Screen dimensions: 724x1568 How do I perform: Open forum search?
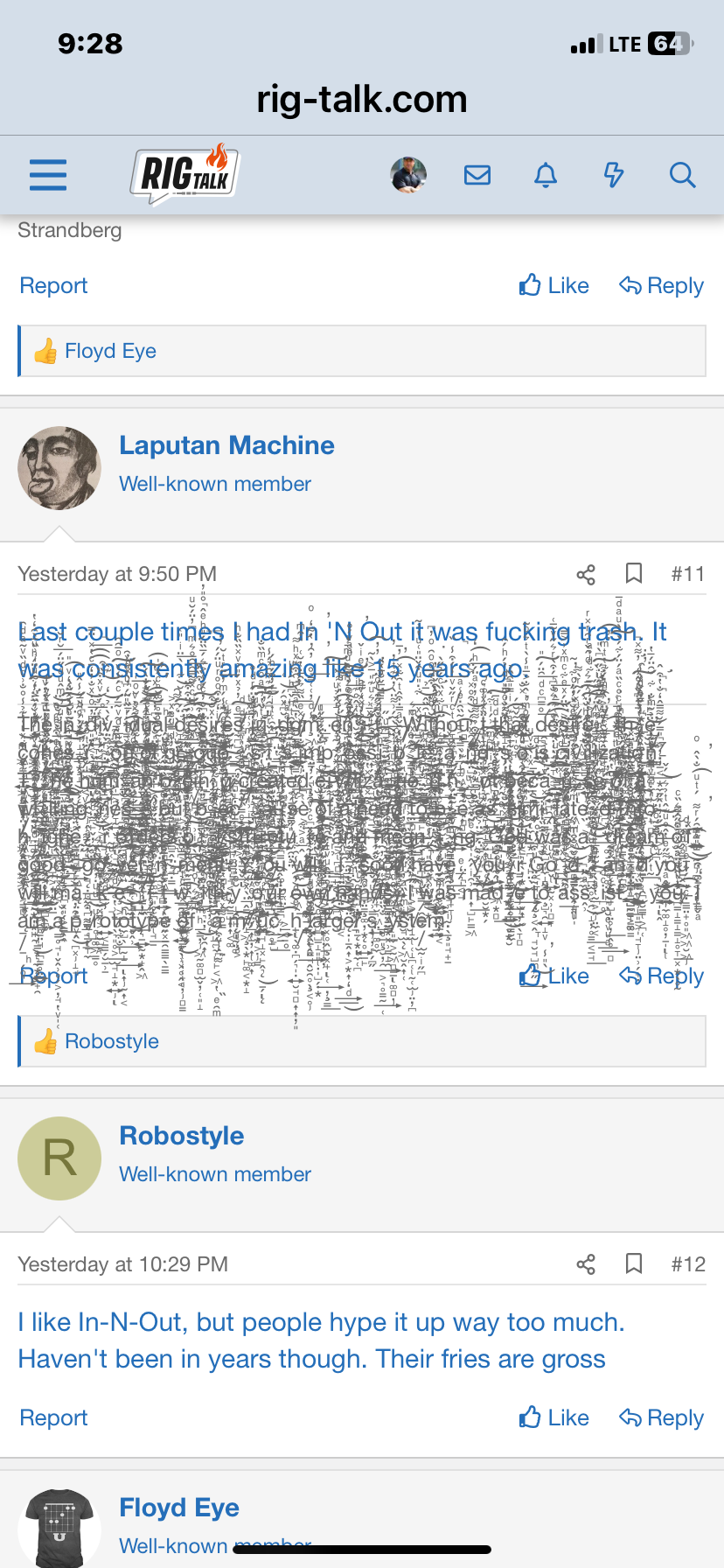click(x=682, y=175)
